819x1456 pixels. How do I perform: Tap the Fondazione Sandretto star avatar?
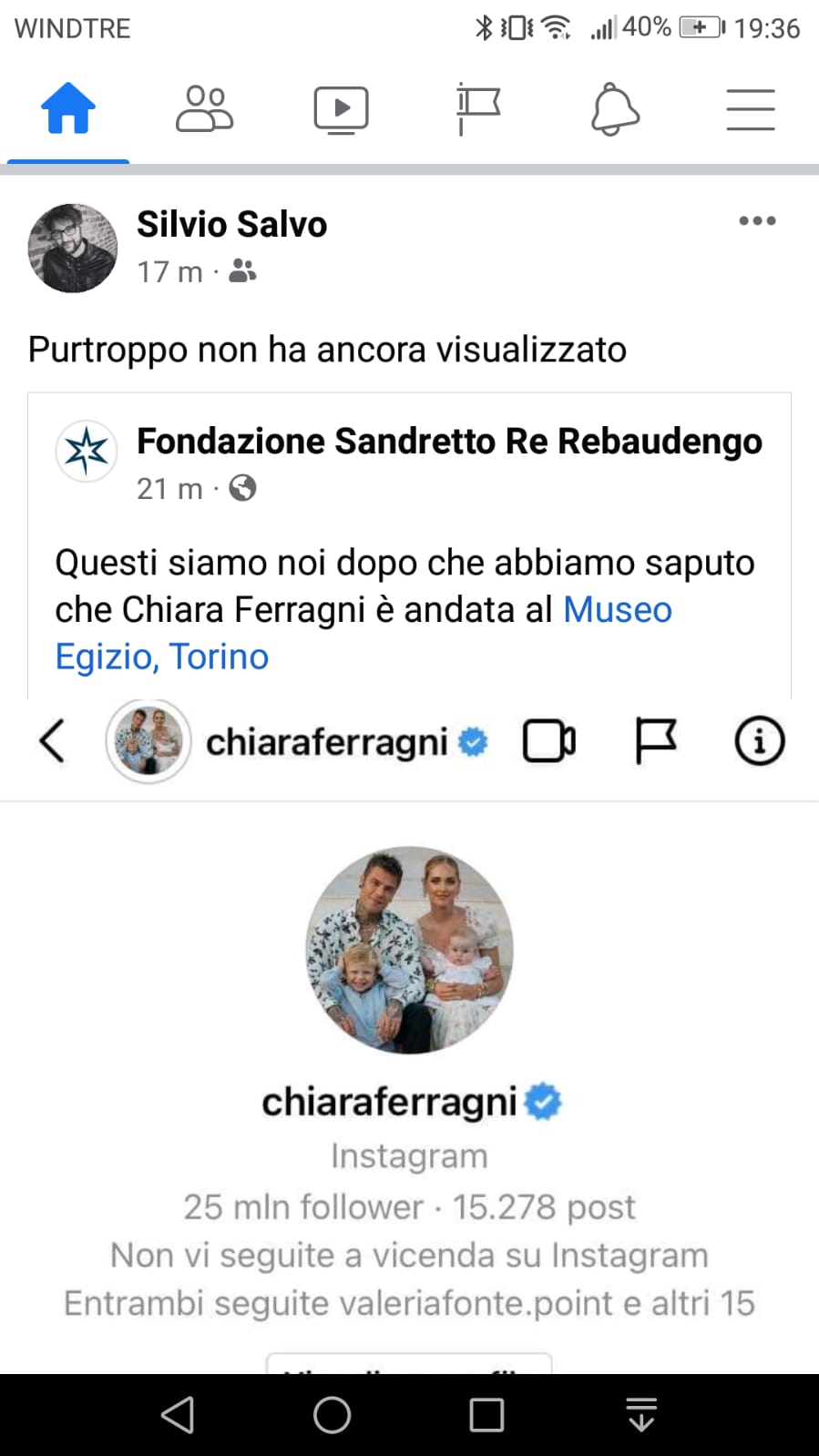click(x=87, y=451)
